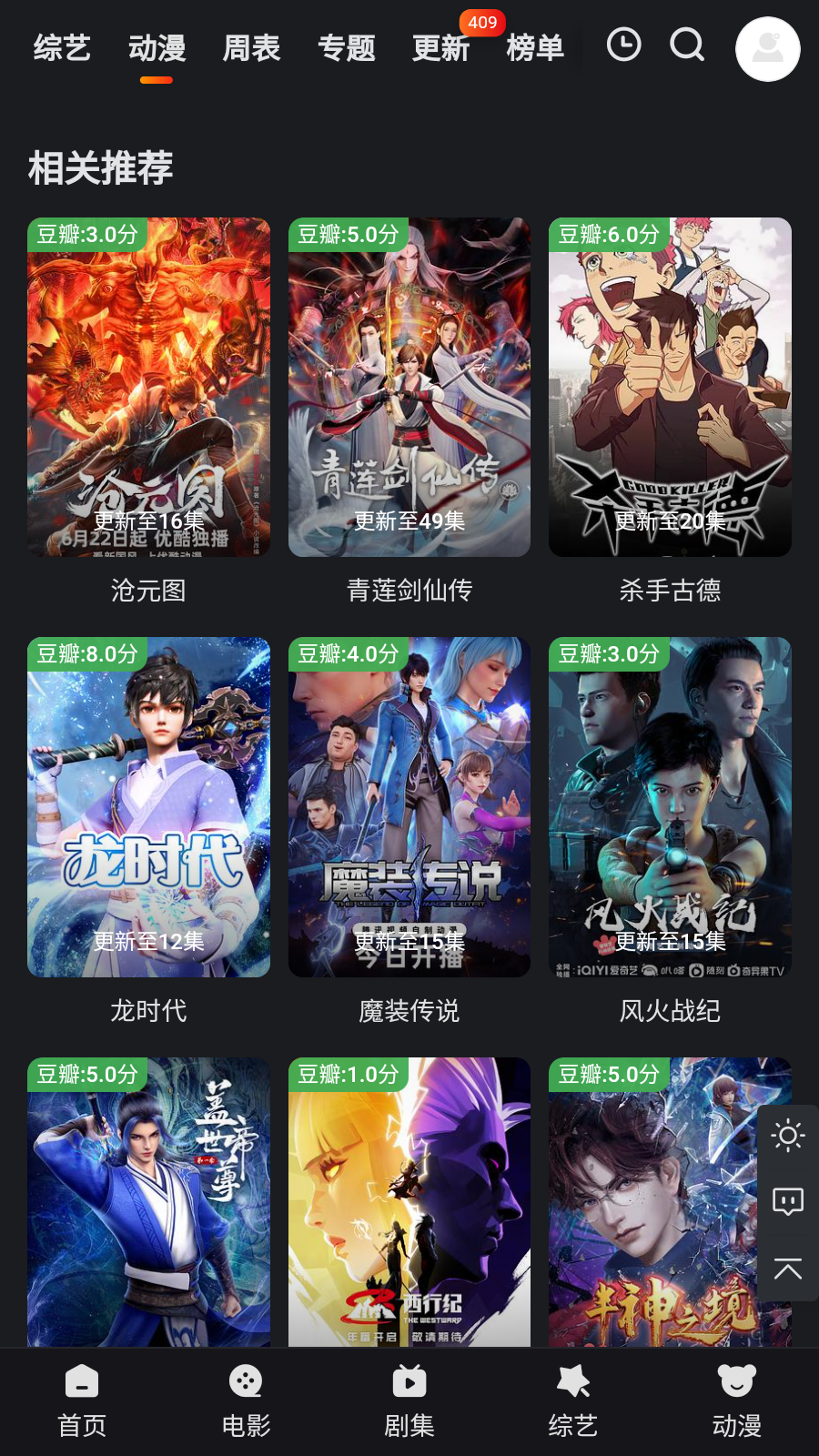Switch to the 周表 top tab

251,47
